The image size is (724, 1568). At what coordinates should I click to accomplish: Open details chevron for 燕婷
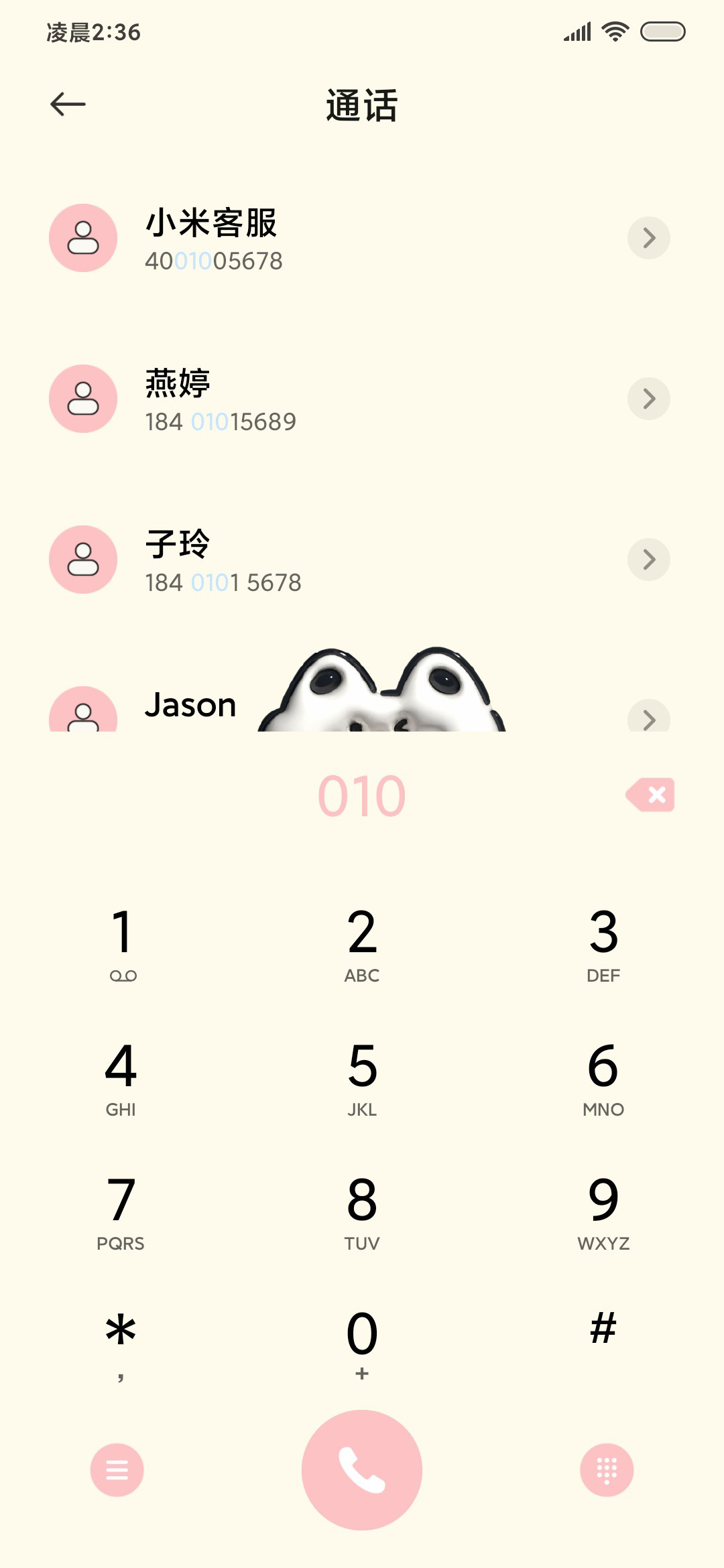[x=648, y=399]
